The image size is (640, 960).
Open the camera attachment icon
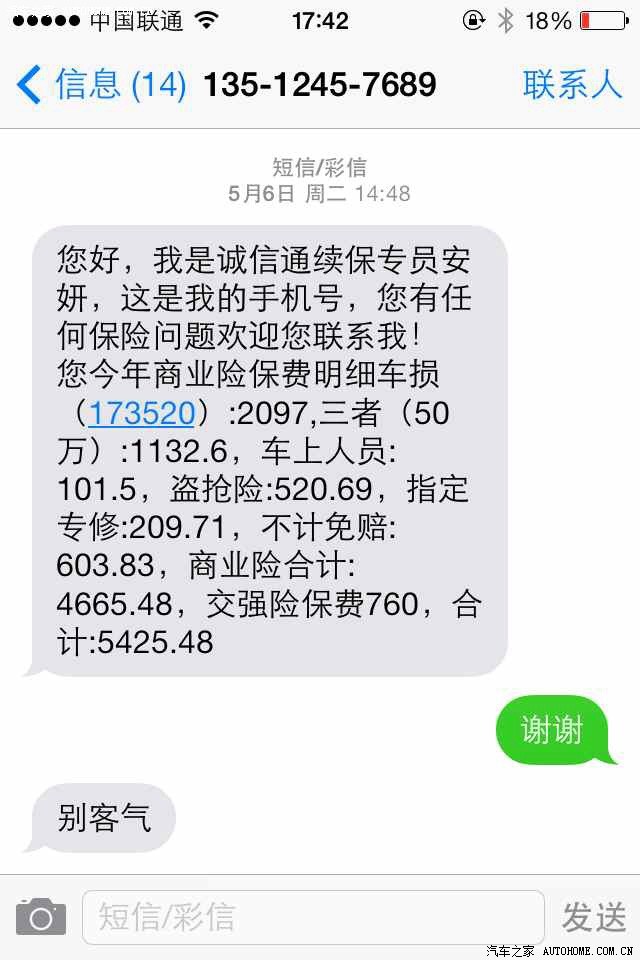(41, 917)
